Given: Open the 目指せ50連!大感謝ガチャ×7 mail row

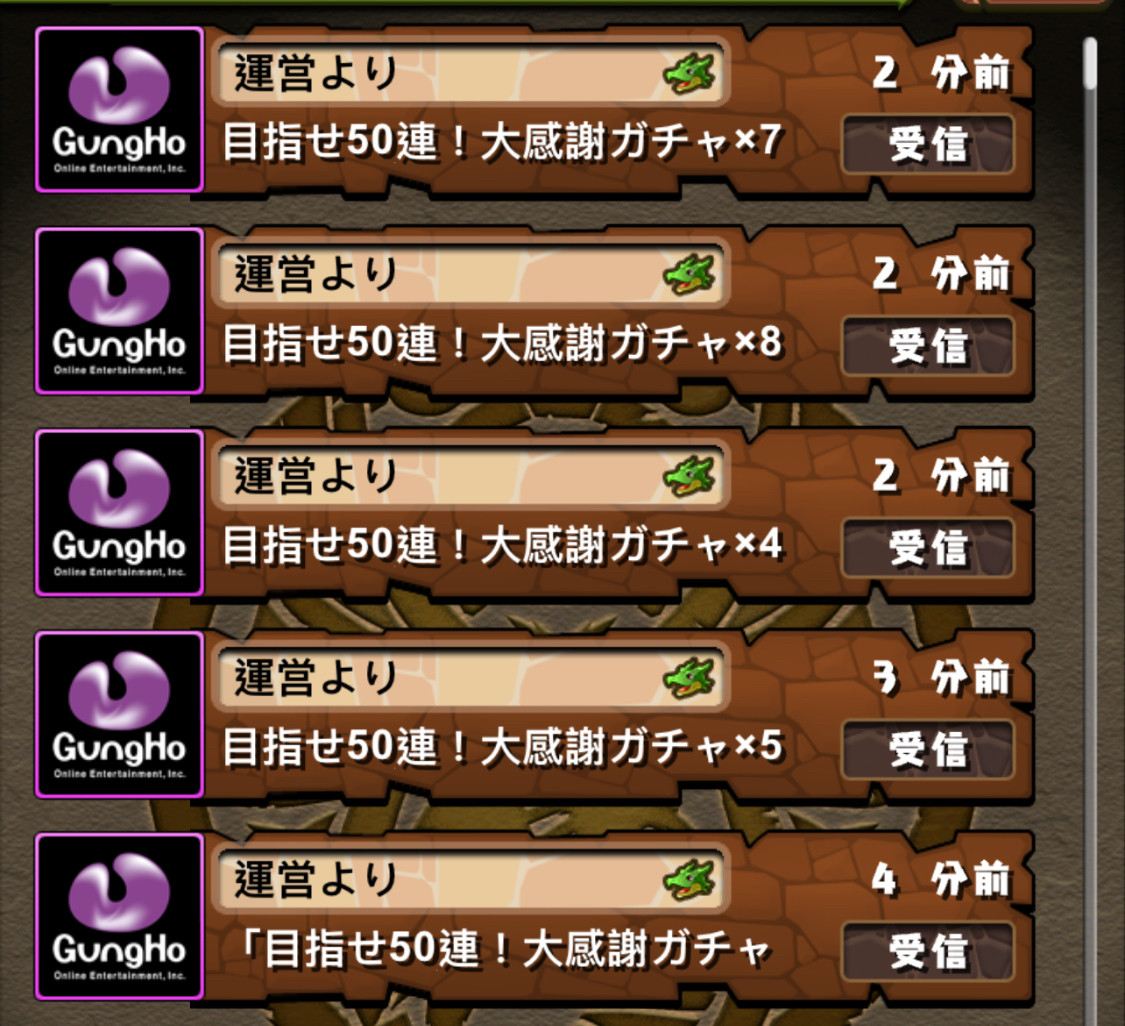Looking at the screenshot, I should (500, 145).
